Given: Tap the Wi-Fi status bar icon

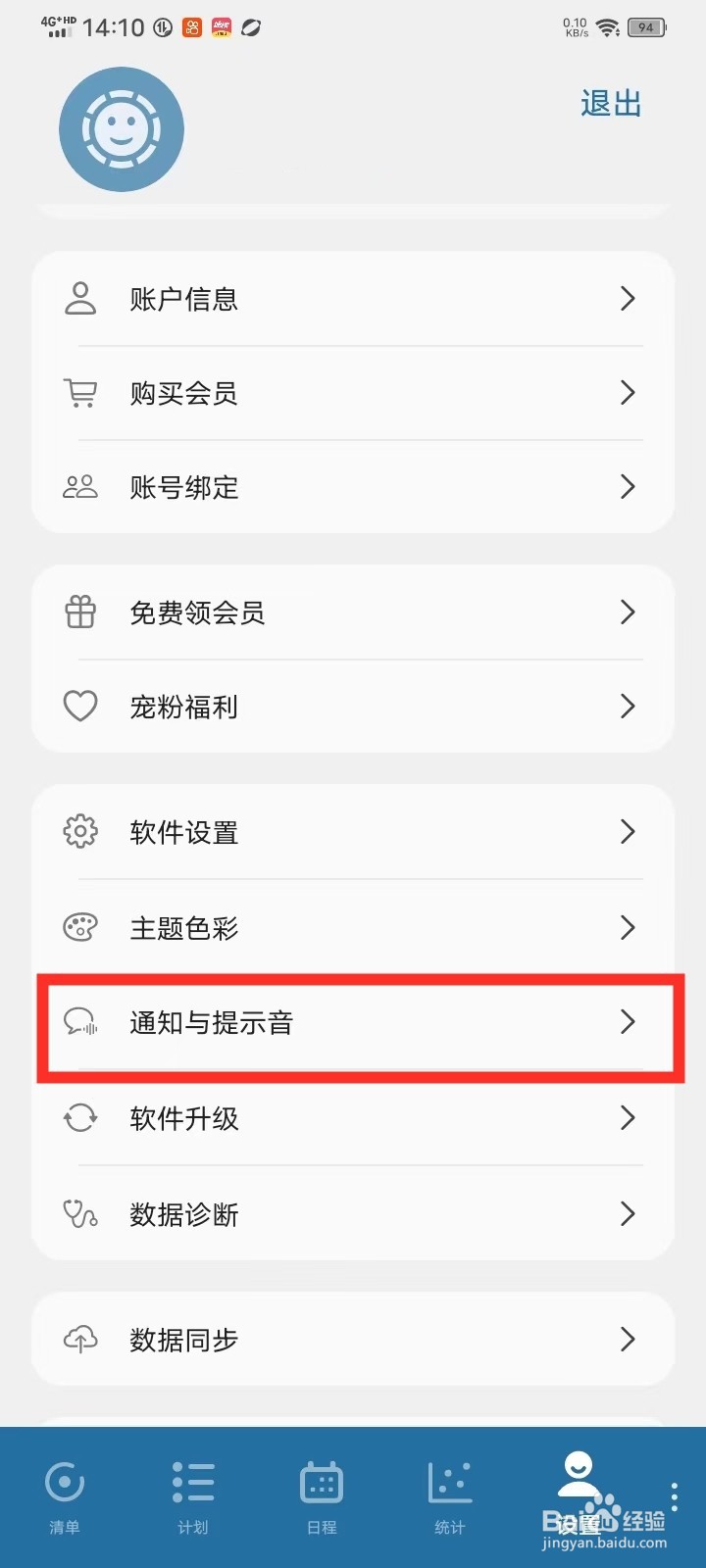Looking at the screenshot, I should (x=607, y=26).
